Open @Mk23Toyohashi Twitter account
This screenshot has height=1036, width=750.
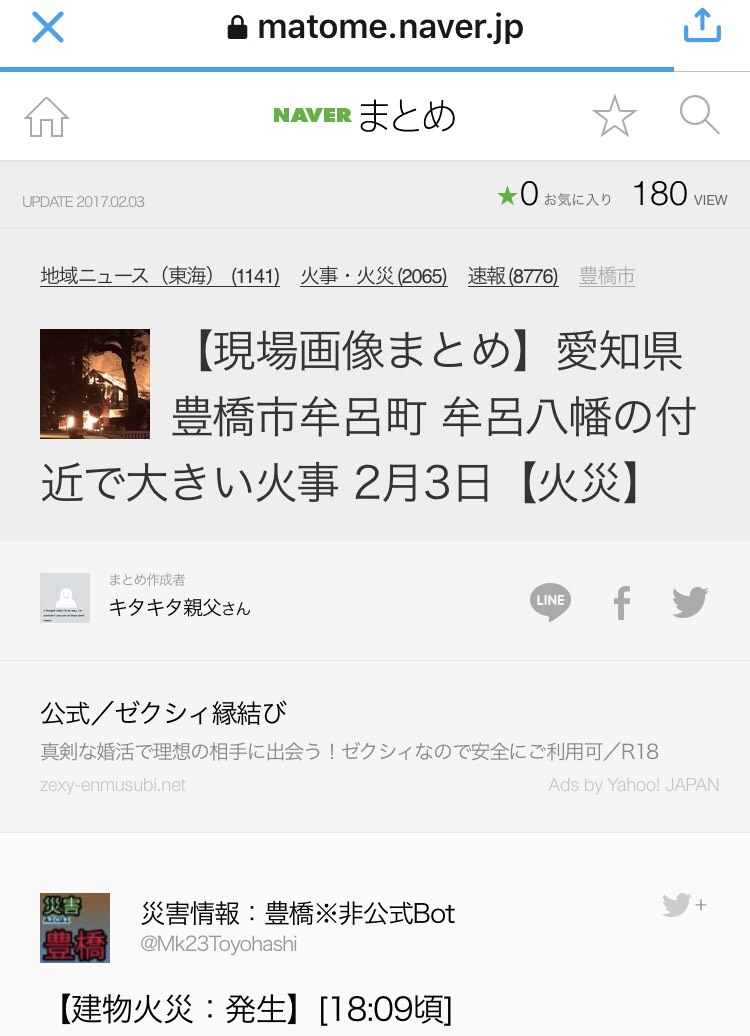219,944
